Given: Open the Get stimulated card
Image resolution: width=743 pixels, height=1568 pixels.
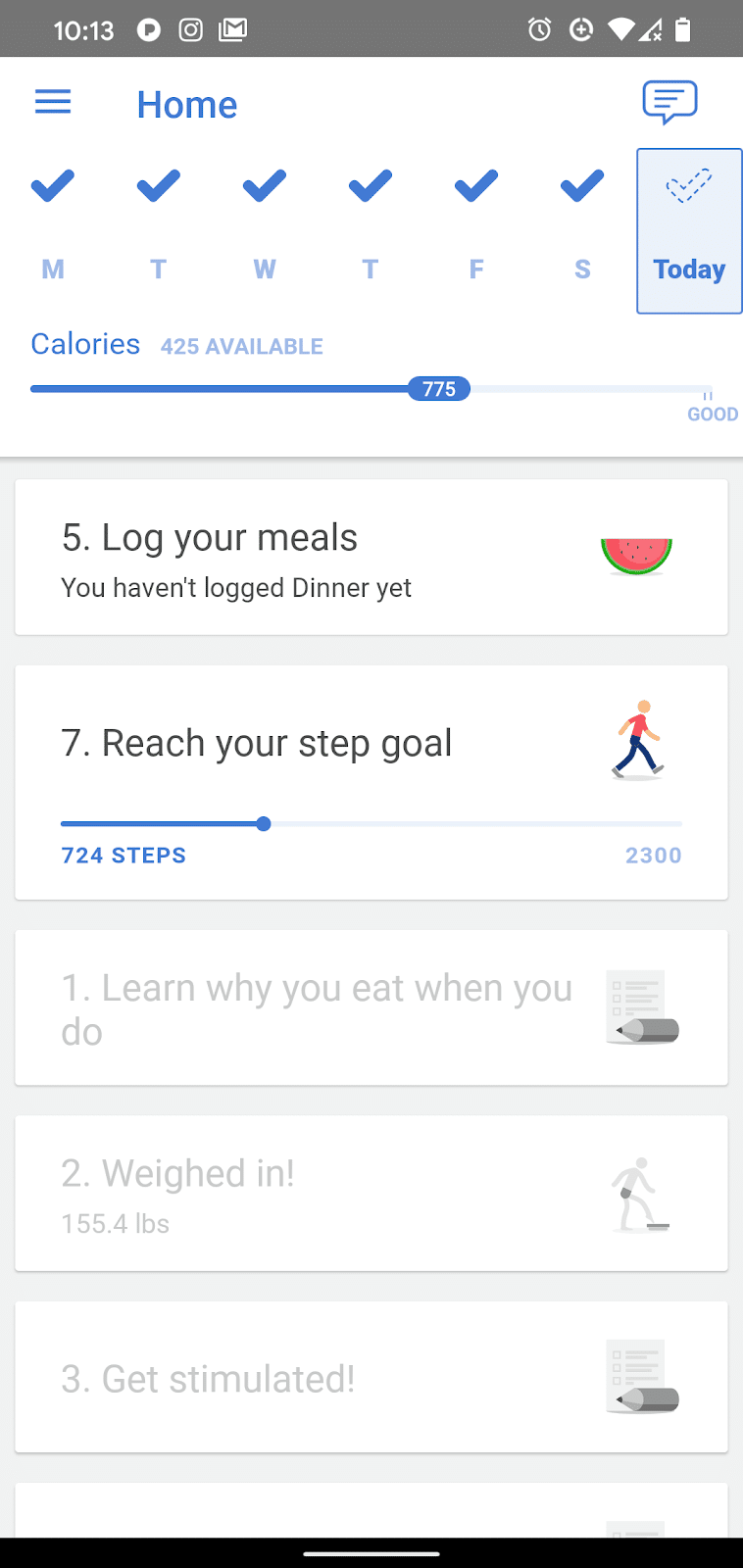Looking at the screenshot, I should (x=371, y=1378).
